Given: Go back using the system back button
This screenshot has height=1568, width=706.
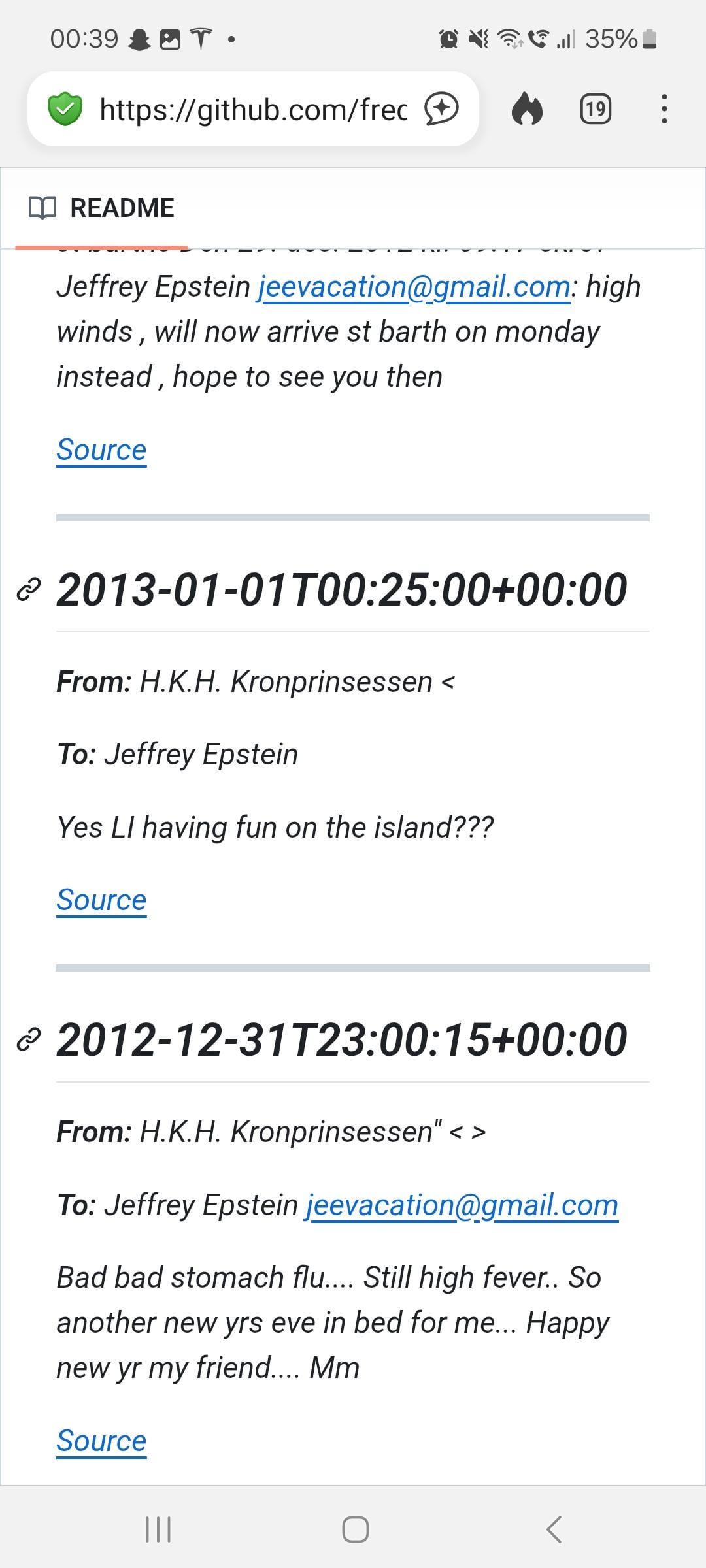Looking at the screenshot, I should pyautogui.click(x=554, y=1529).
